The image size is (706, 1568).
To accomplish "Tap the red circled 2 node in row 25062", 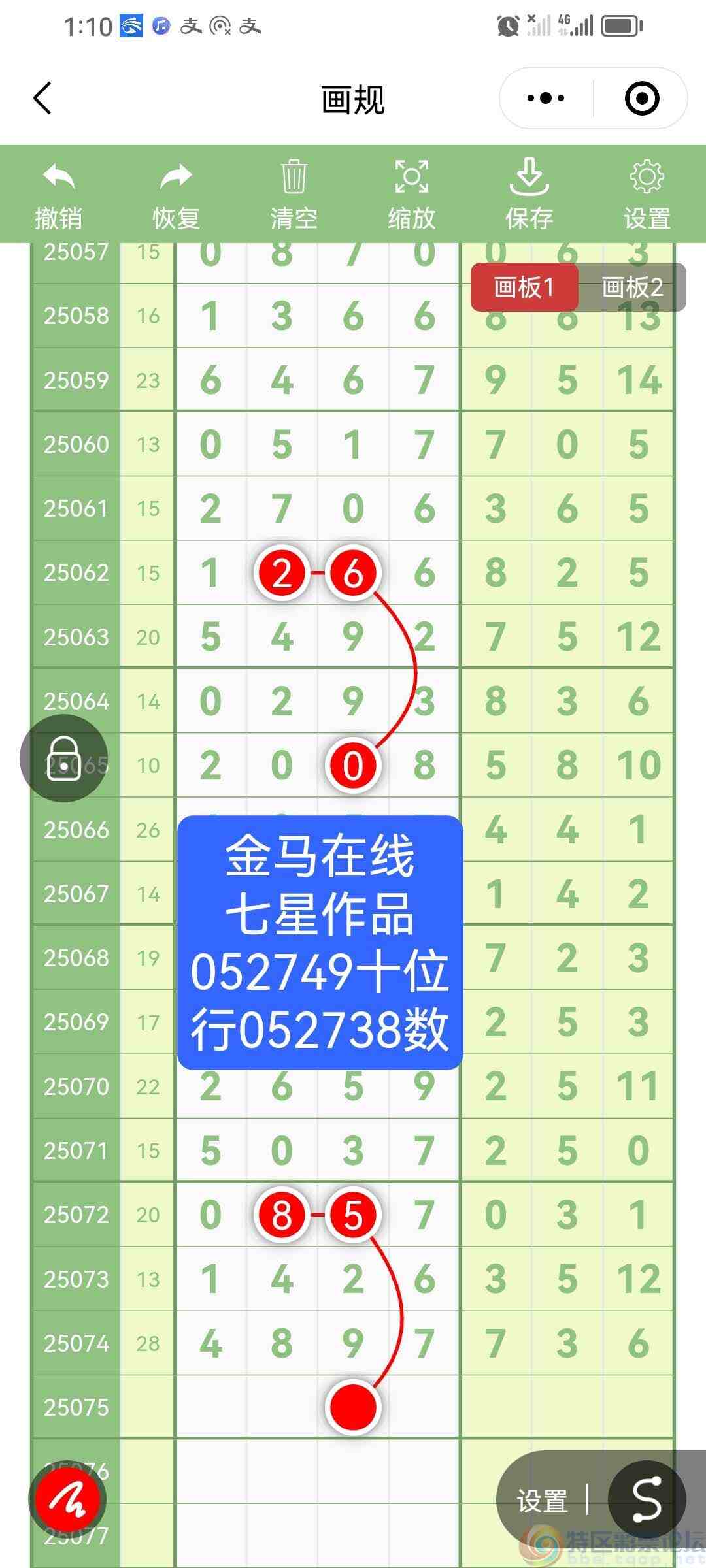I will coord(282,573).
